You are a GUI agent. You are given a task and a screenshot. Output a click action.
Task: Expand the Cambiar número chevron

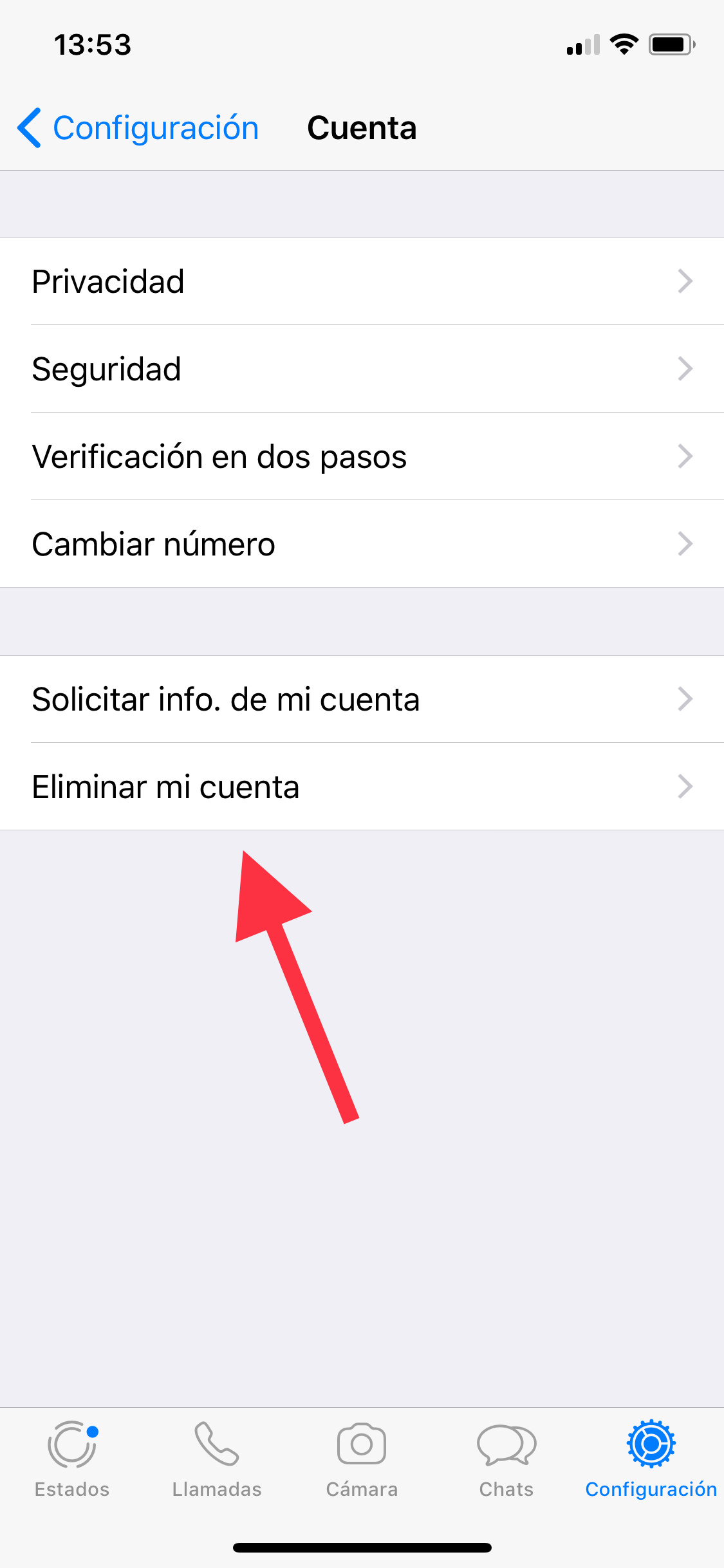(x=685, y=544)
